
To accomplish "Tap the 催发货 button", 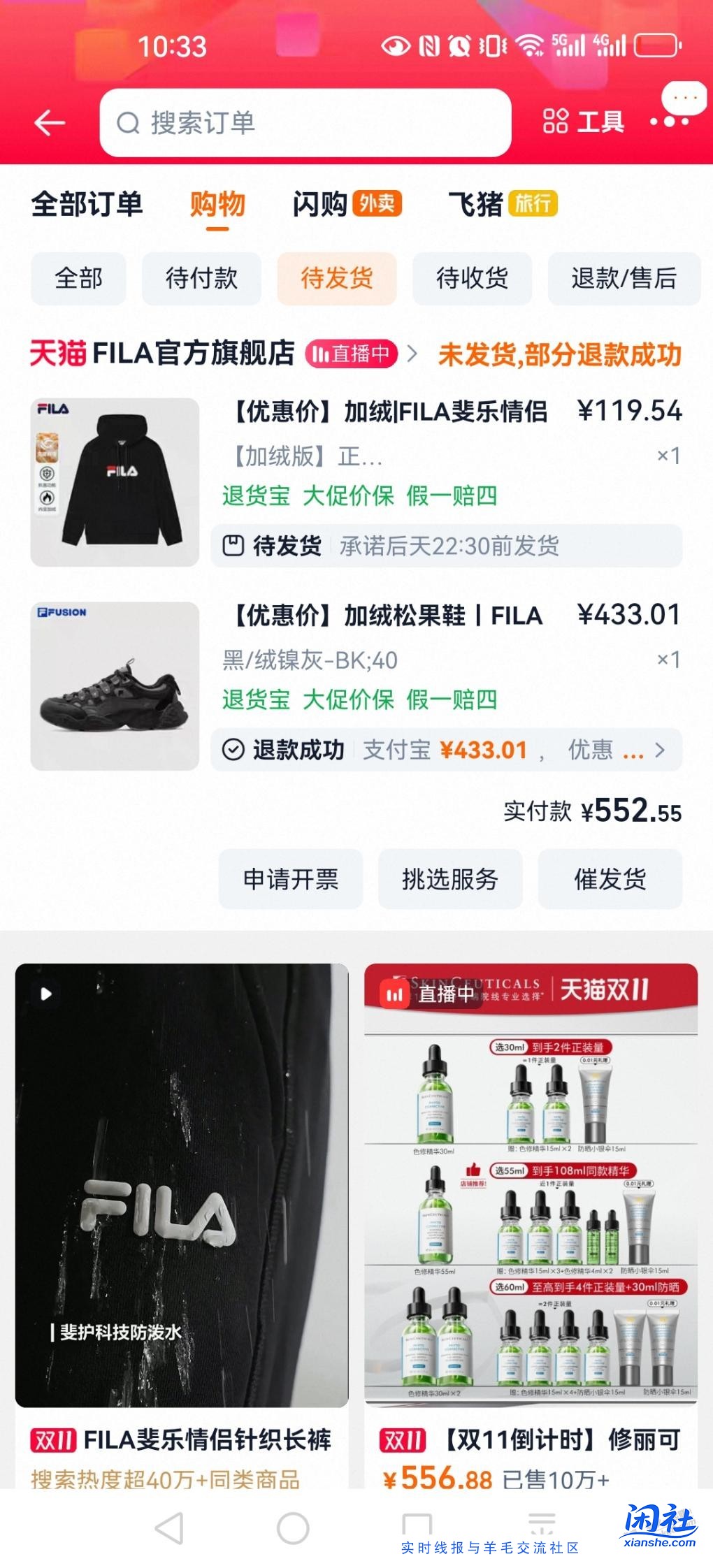I will pos(610,880).
